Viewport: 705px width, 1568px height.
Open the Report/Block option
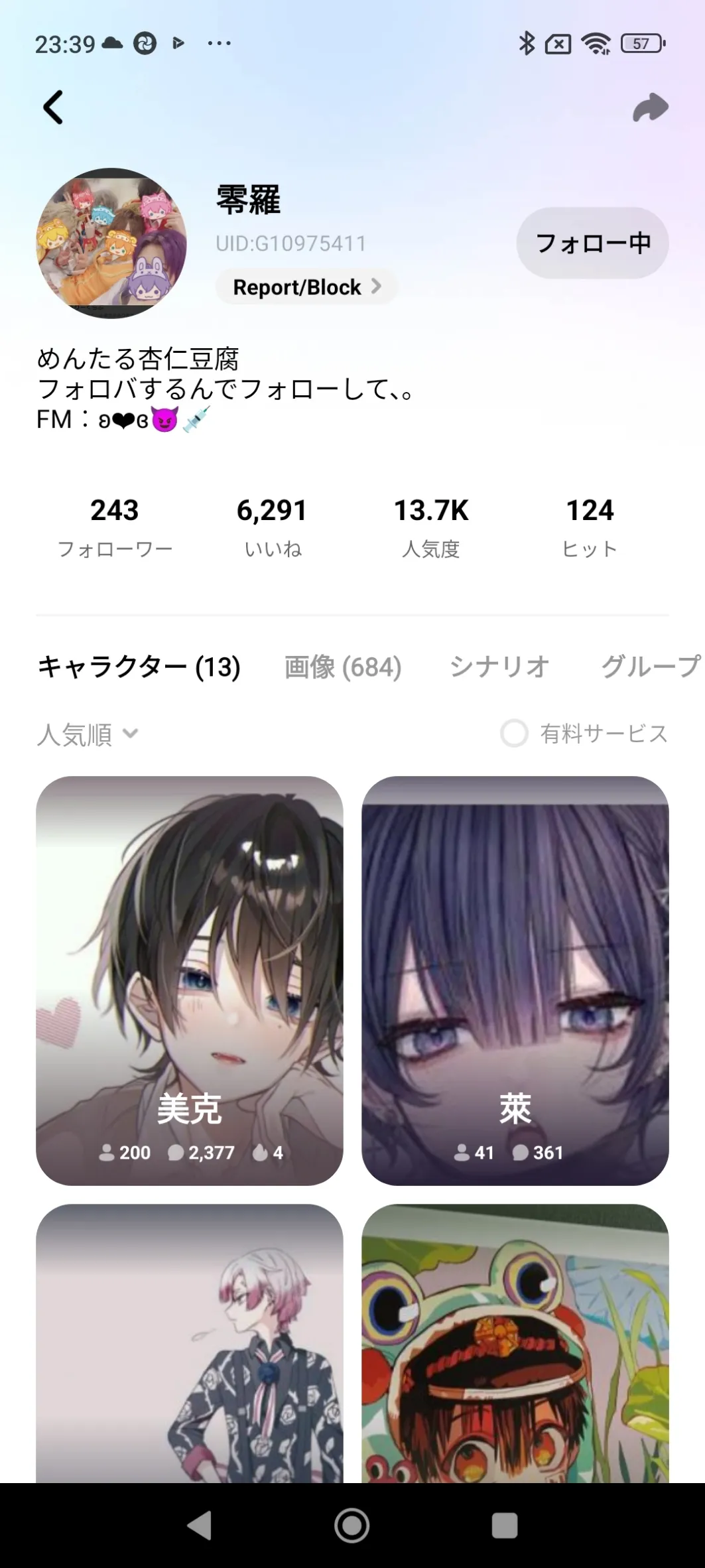pos(306,287)
